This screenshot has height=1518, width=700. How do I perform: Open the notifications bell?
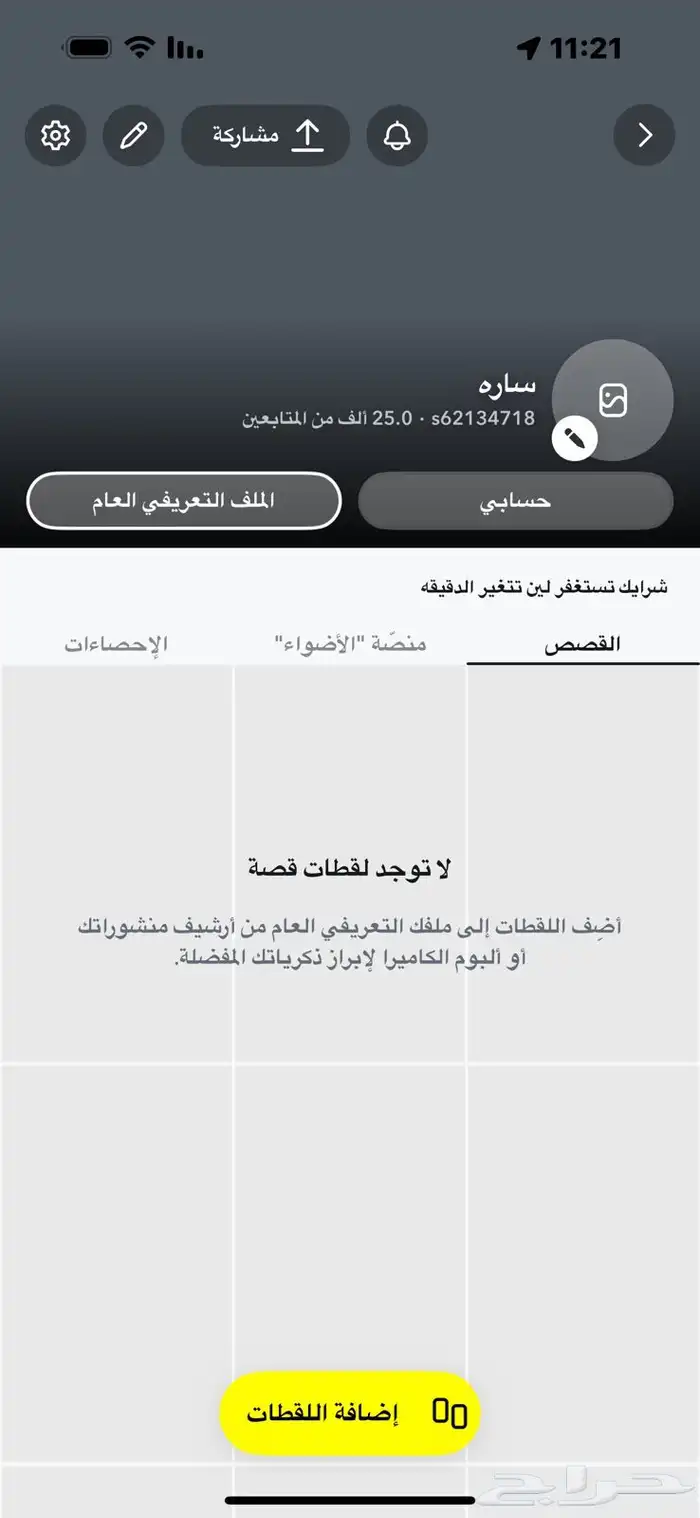[397, 135]
